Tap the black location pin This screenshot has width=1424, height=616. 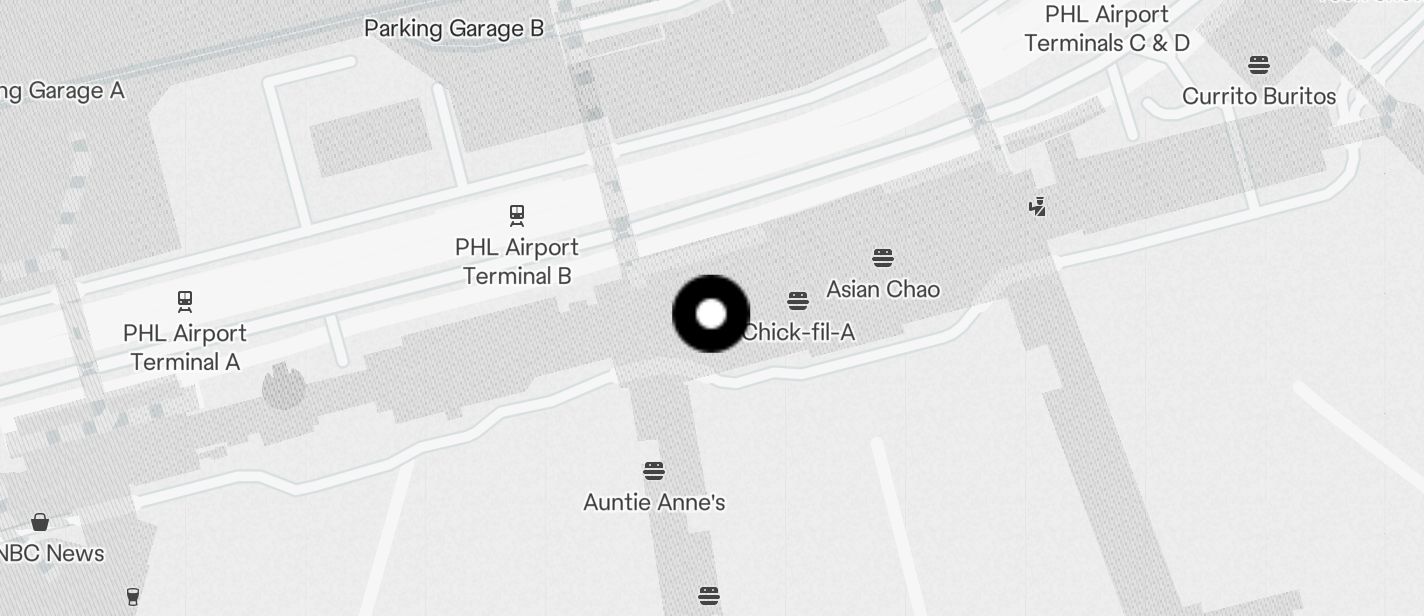coord(711,314)
